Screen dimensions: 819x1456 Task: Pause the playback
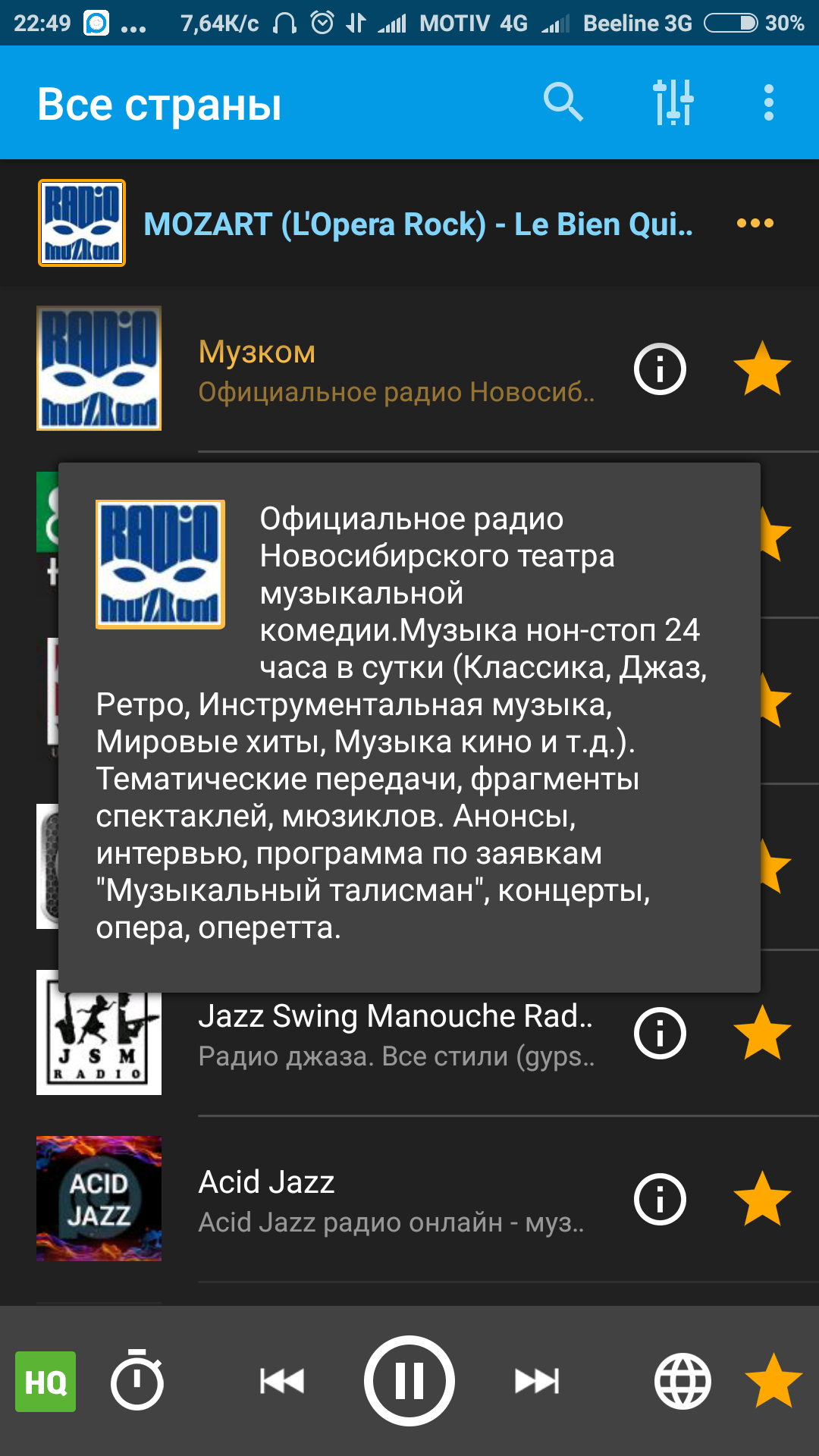coord(409,1381)
